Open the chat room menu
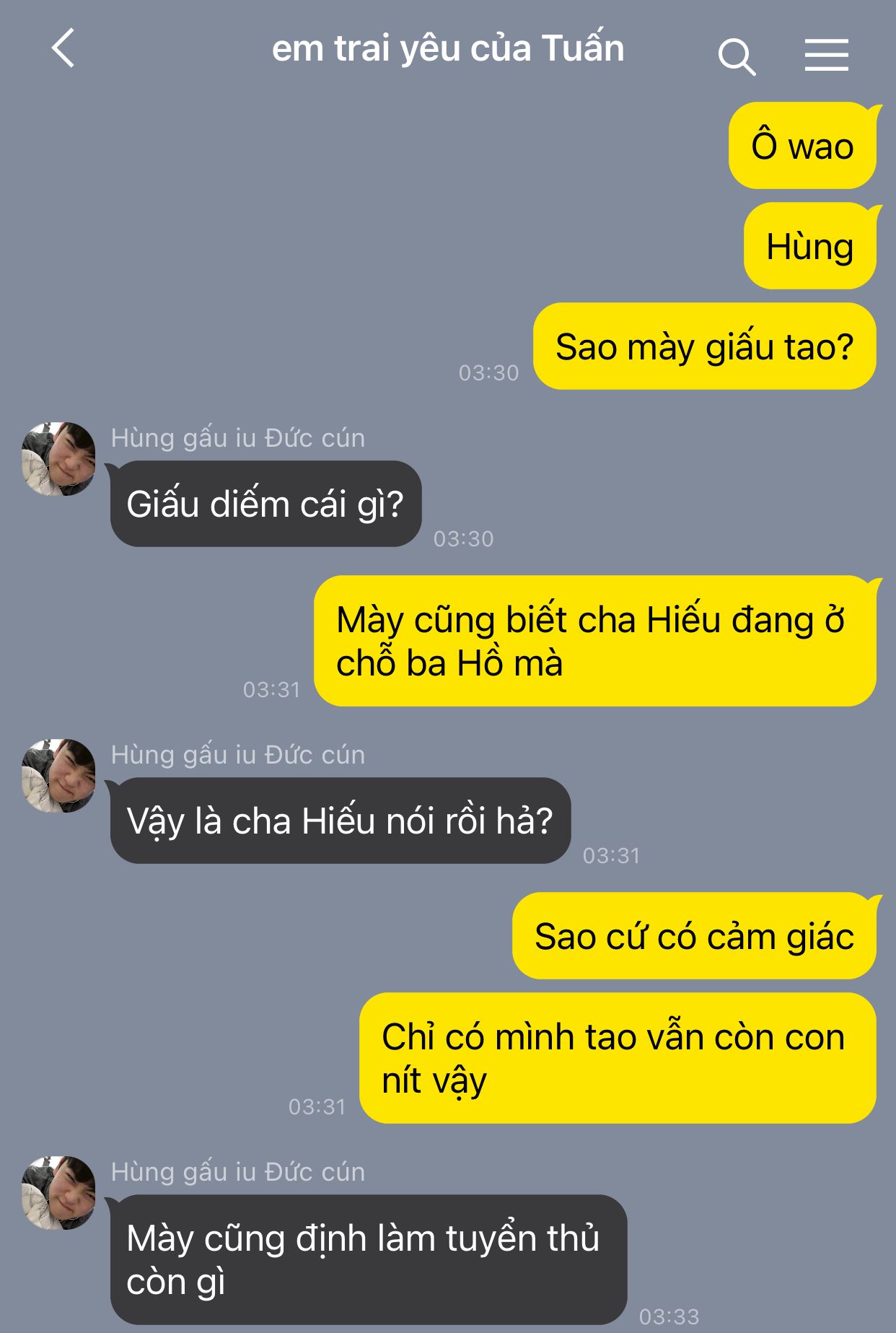 click(826, 56)
